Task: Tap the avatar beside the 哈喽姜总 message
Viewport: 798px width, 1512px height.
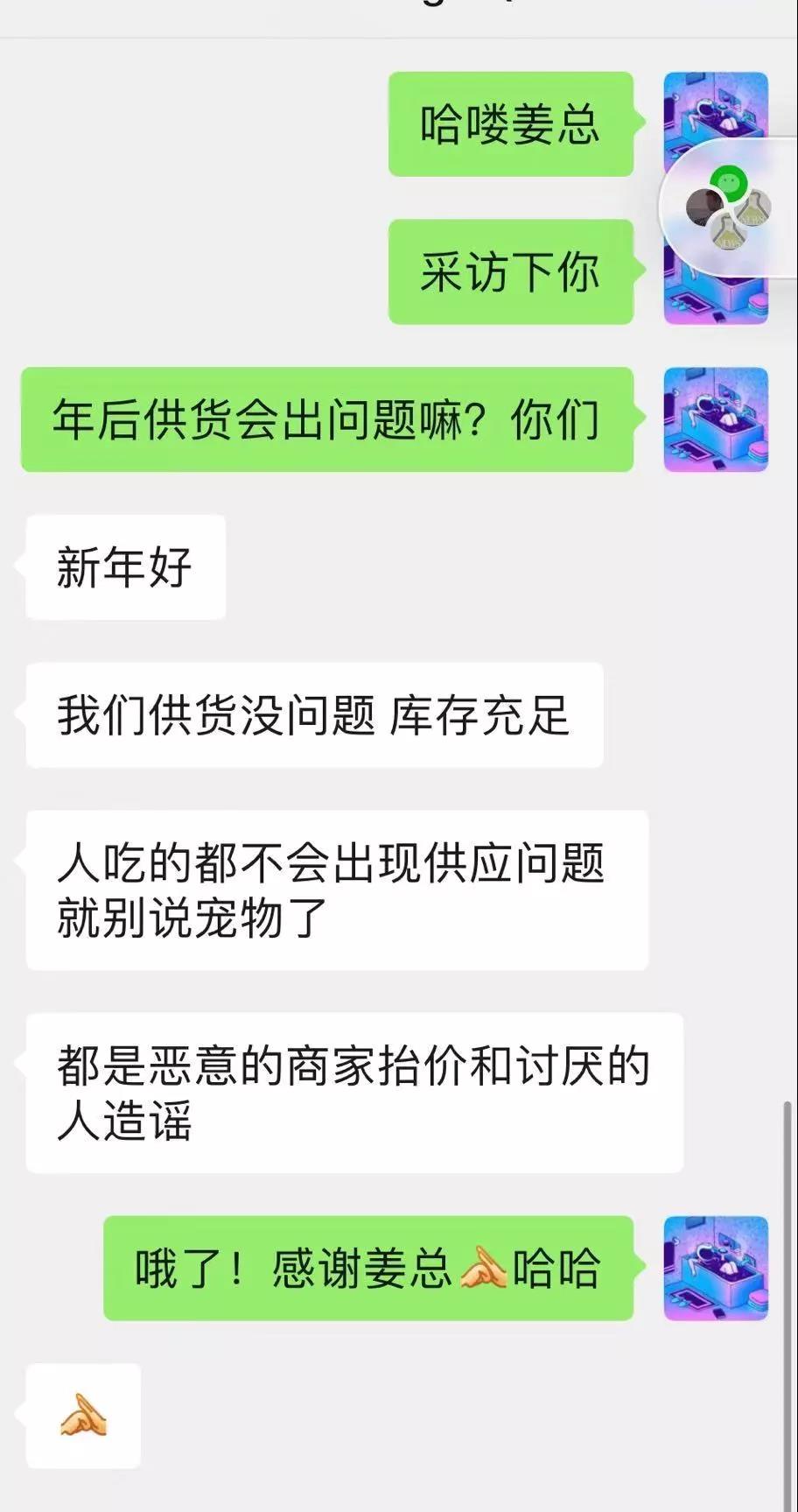Action: [716, 125]
